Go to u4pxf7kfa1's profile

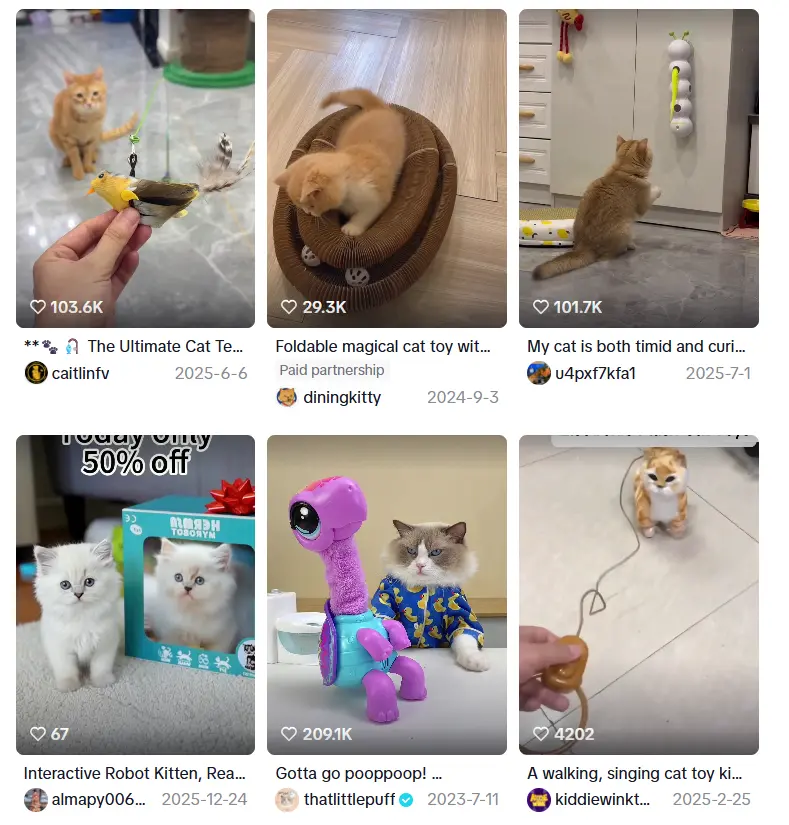click(595, 373)
